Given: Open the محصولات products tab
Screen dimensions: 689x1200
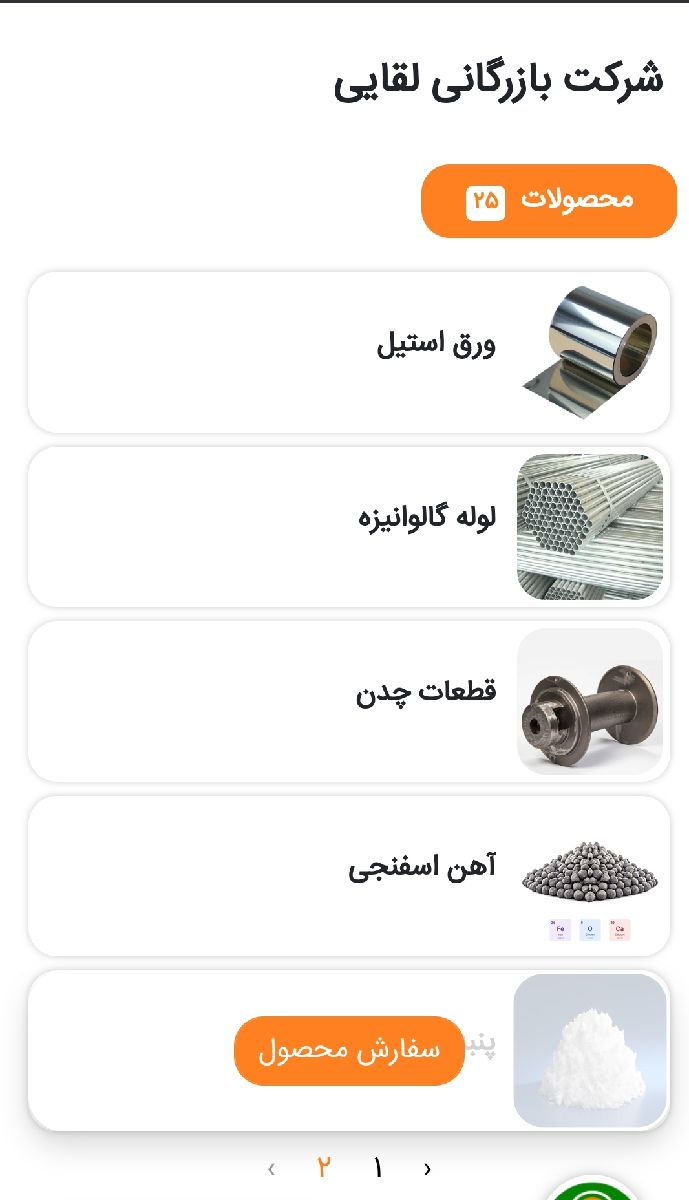Looking at the screenshot, I should point(549,201).
